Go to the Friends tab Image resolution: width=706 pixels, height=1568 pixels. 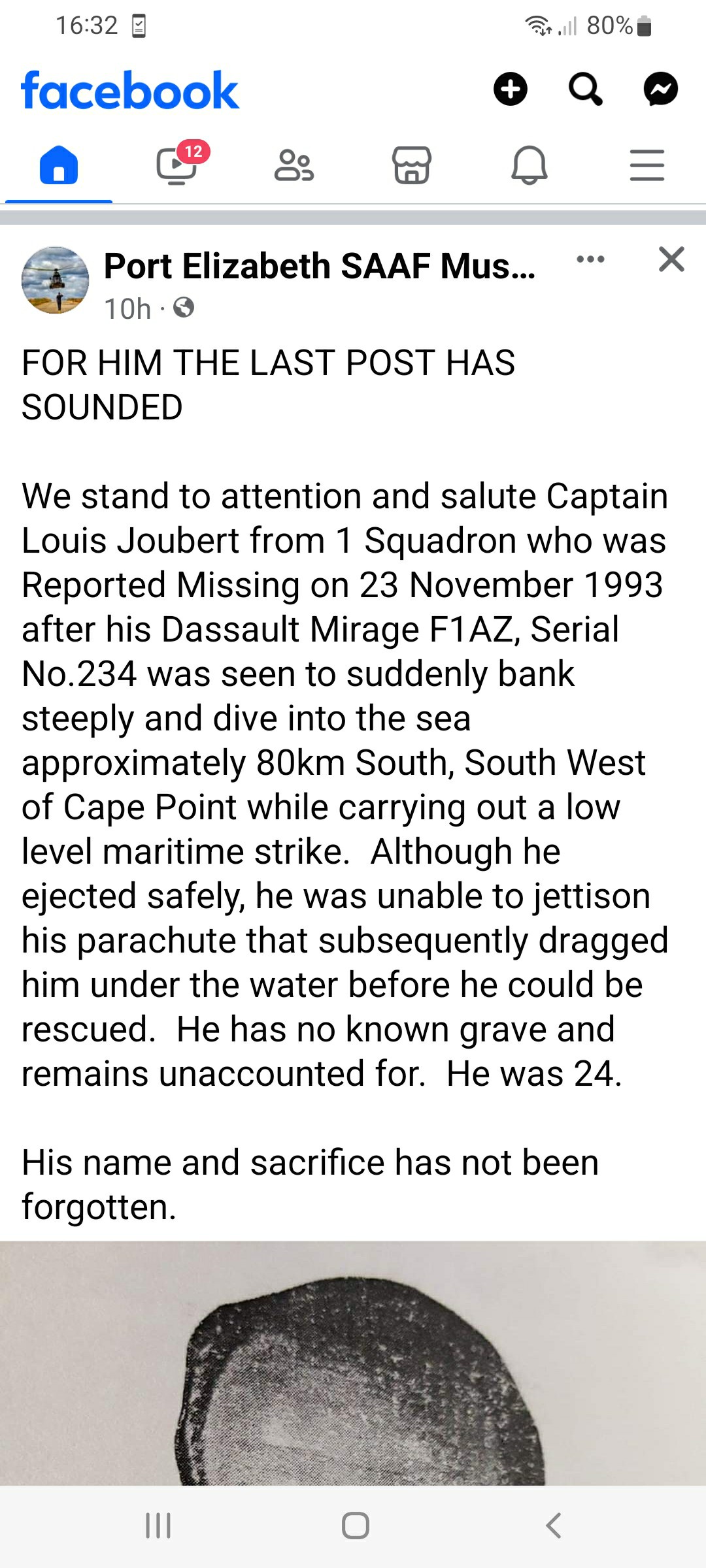(x=294, y=165)
